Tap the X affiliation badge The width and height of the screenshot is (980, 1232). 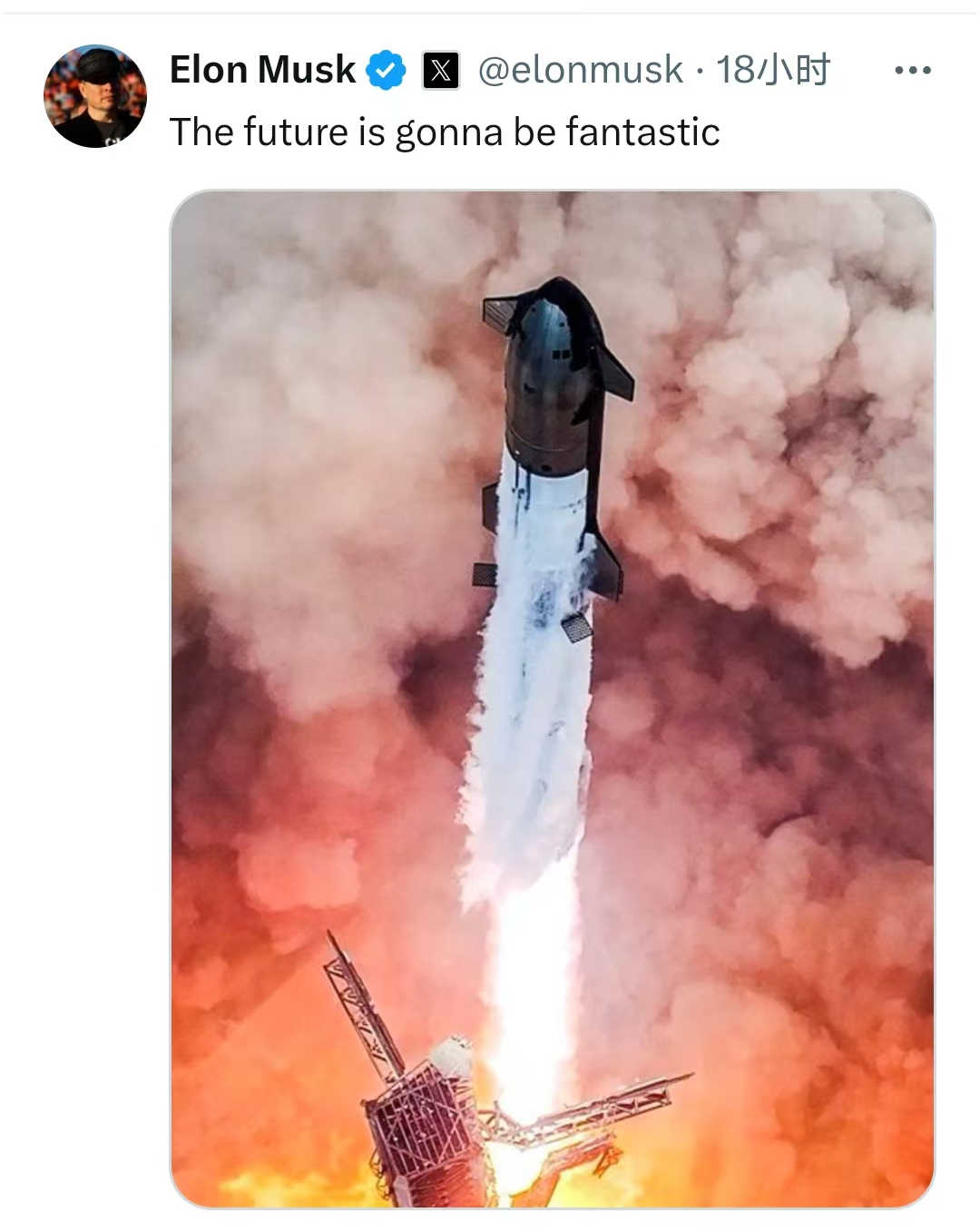(441, 71)
